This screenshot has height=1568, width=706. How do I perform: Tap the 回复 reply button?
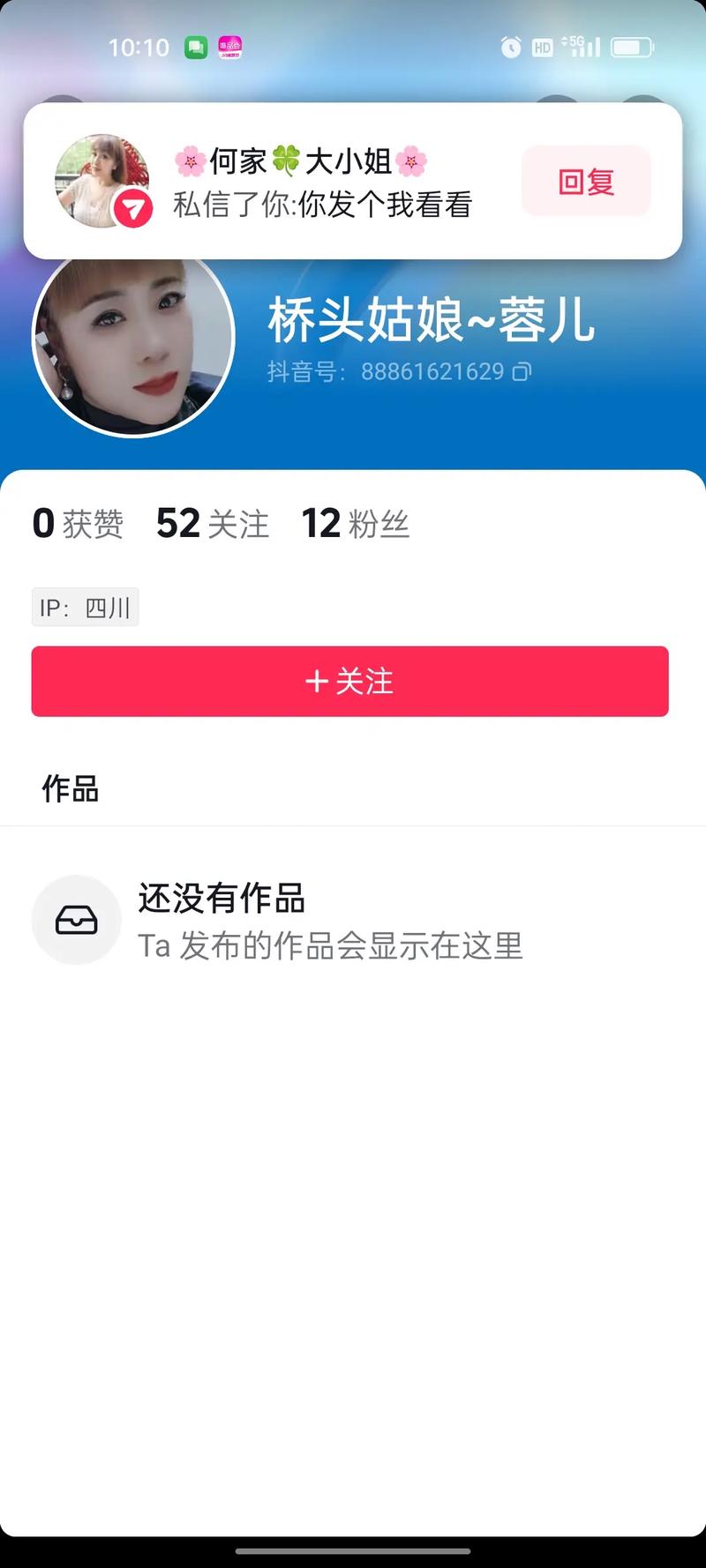(x=585, y=182)
